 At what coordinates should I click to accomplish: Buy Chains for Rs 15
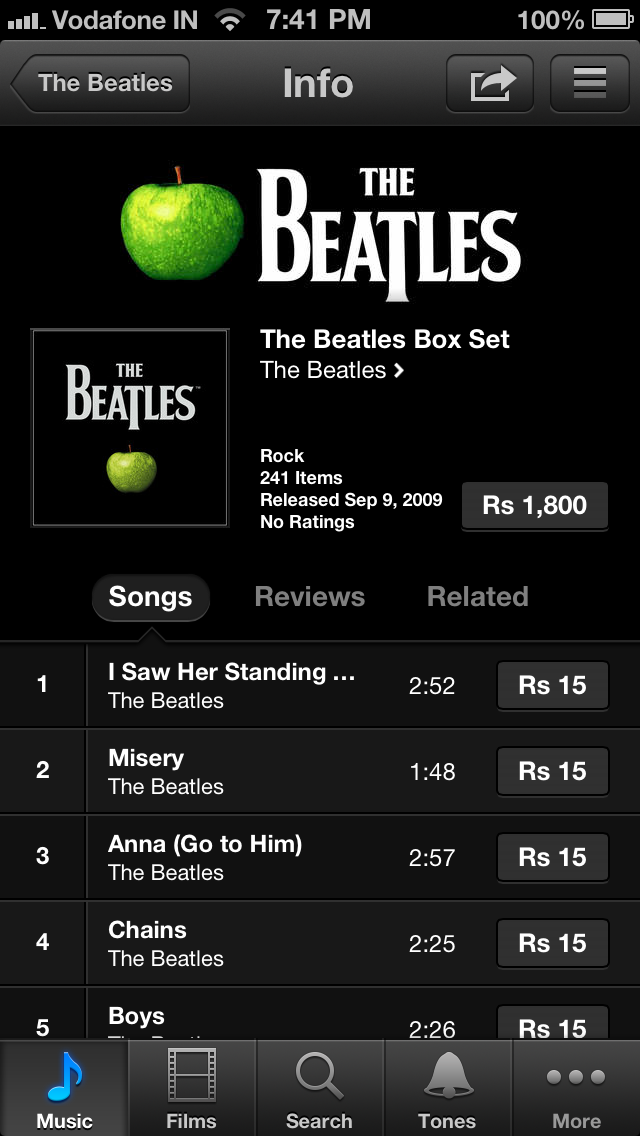553,943
